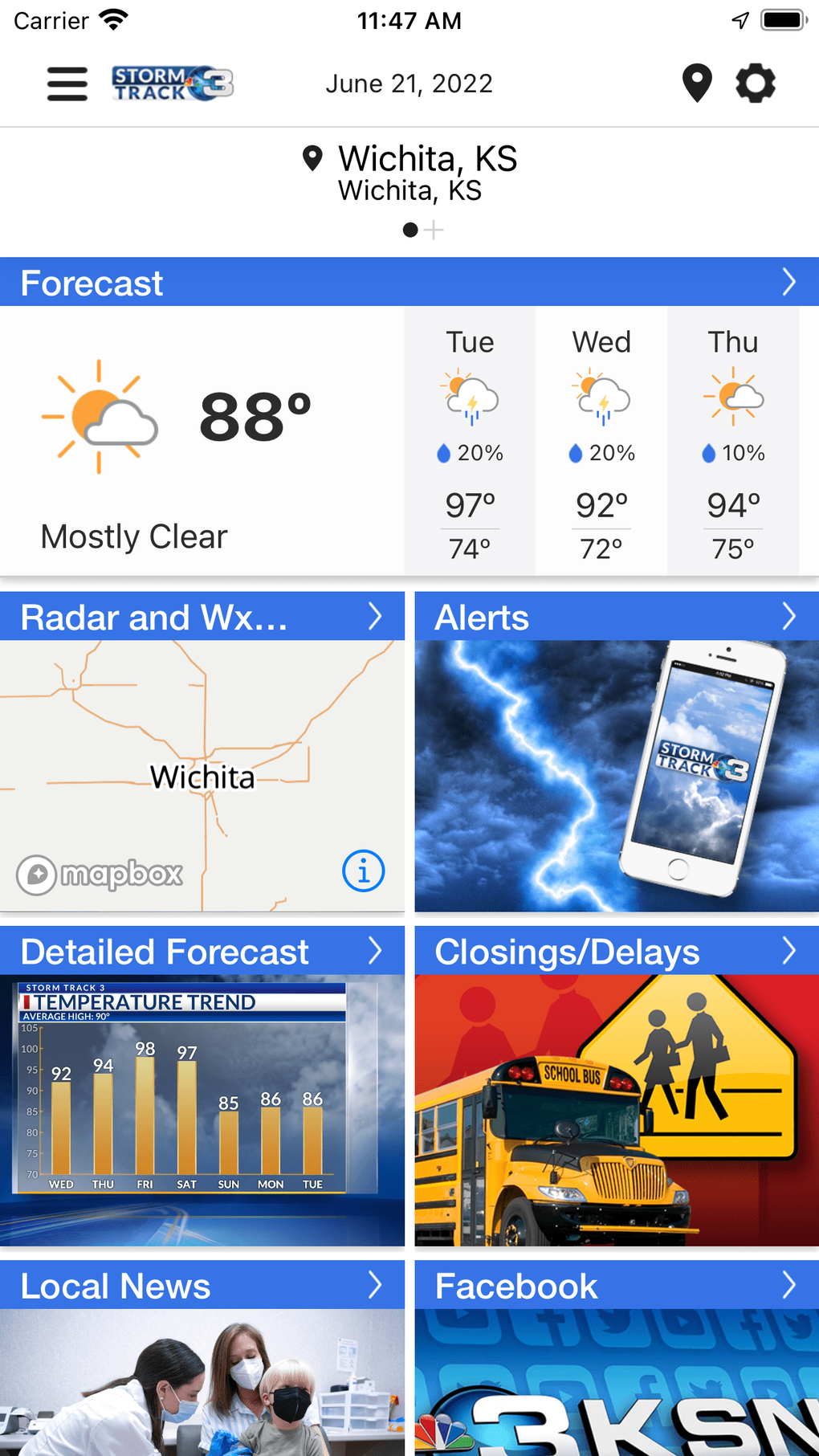Select the Wichita, KS location header
Screen dimensions: 819x1456
click(x=409, y=173)
